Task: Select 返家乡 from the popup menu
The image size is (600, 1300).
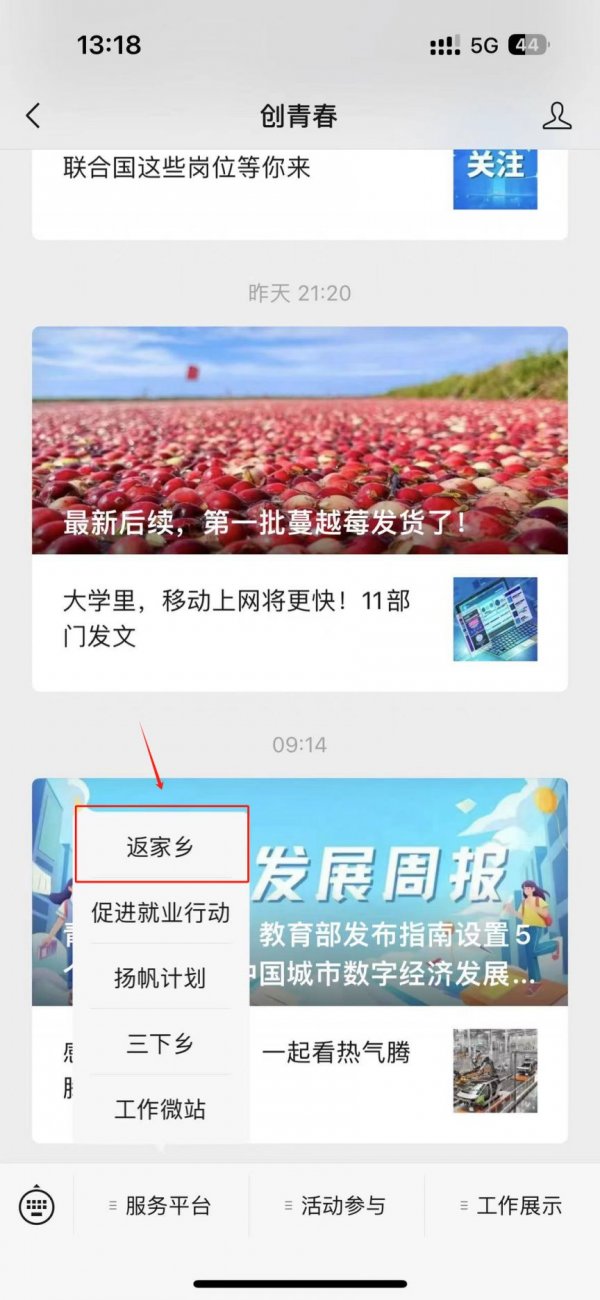Action: coord(161,847)
